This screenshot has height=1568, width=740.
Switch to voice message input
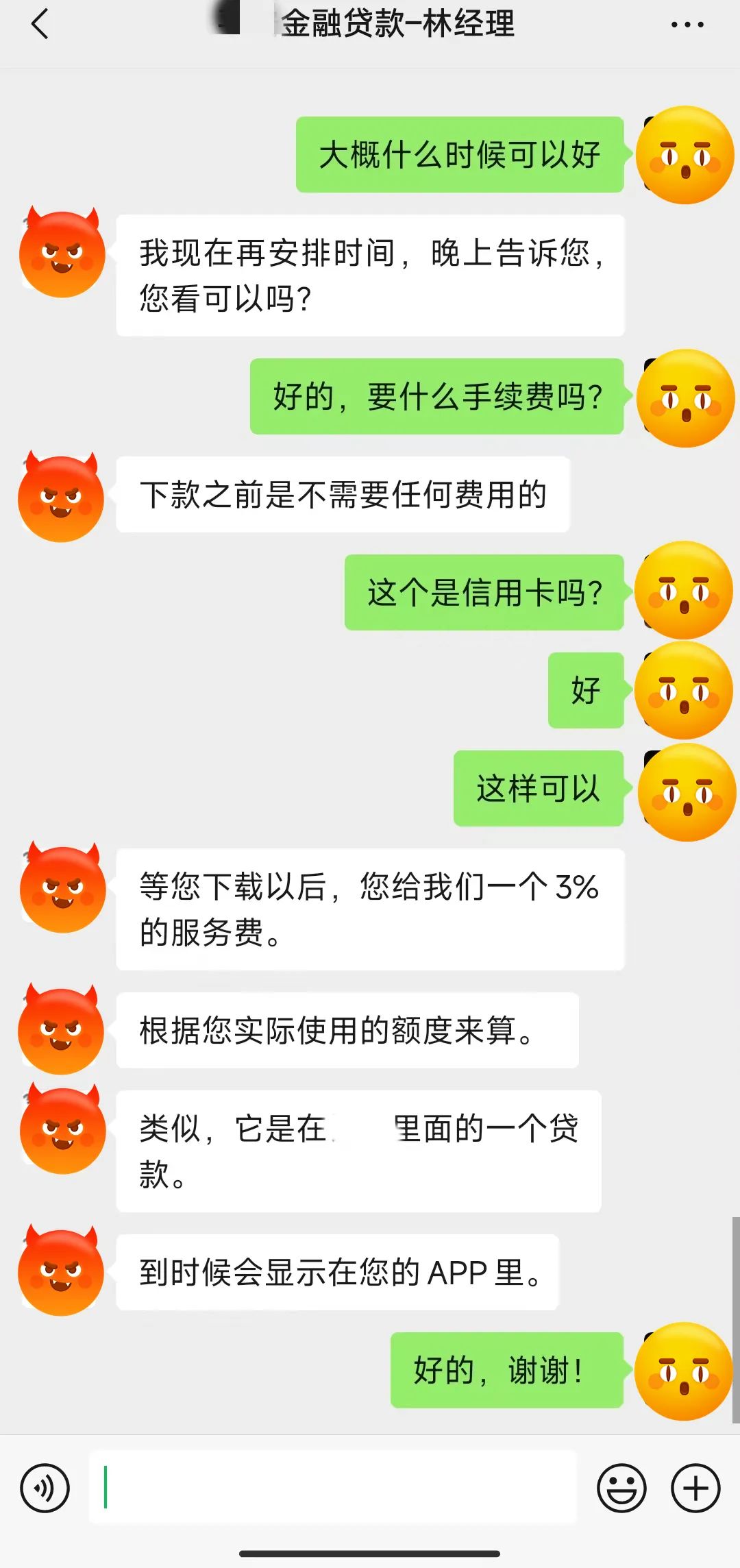45,1488
